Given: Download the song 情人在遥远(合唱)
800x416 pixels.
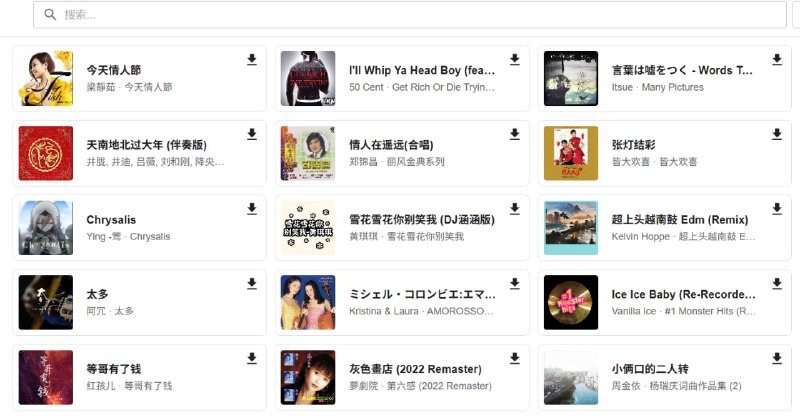Looking at the screenshot, I should 514,134.
